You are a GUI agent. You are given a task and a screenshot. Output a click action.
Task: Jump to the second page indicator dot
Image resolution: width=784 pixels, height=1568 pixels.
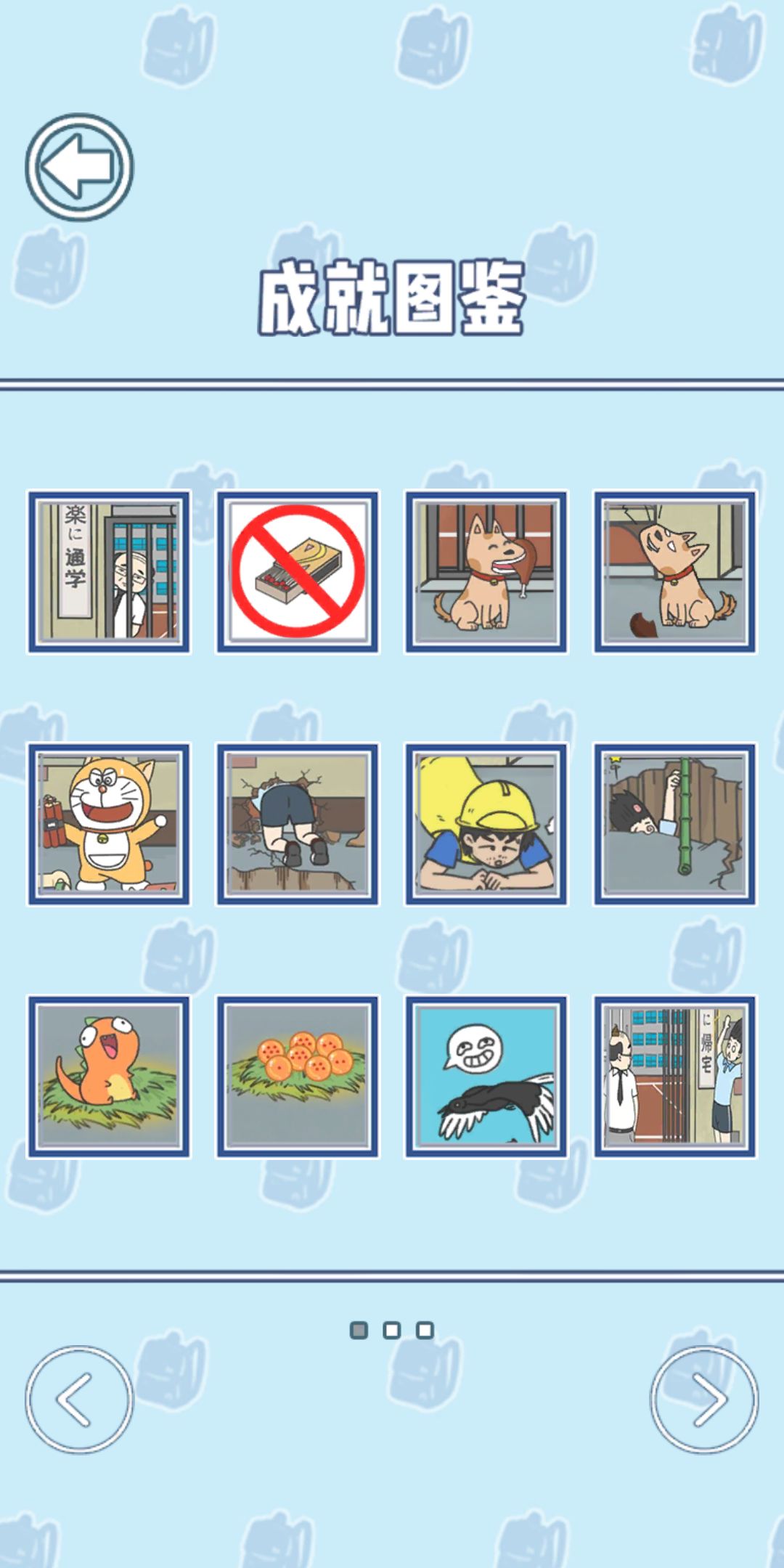(392, 1330)
